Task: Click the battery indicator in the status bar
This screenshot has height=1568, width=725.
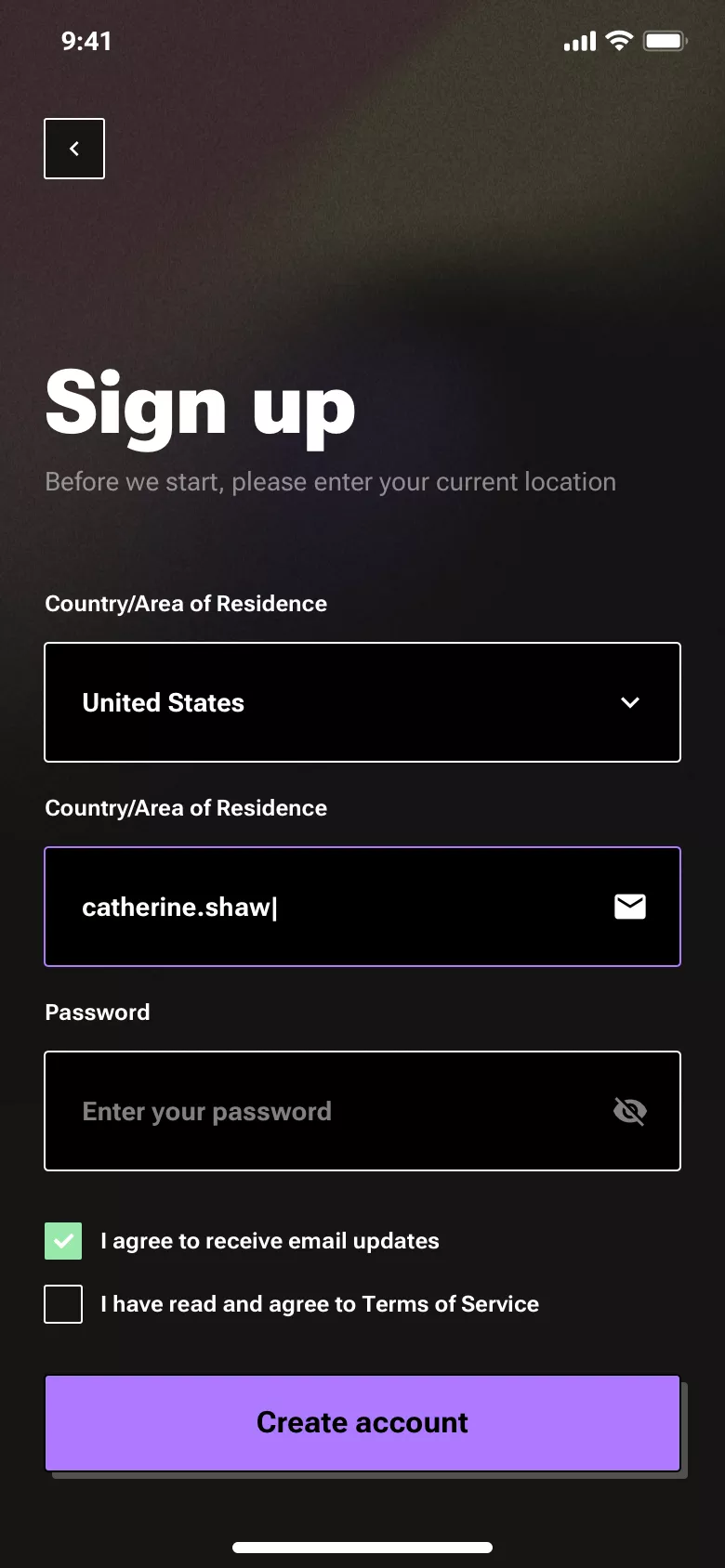Action: [664, 41]
